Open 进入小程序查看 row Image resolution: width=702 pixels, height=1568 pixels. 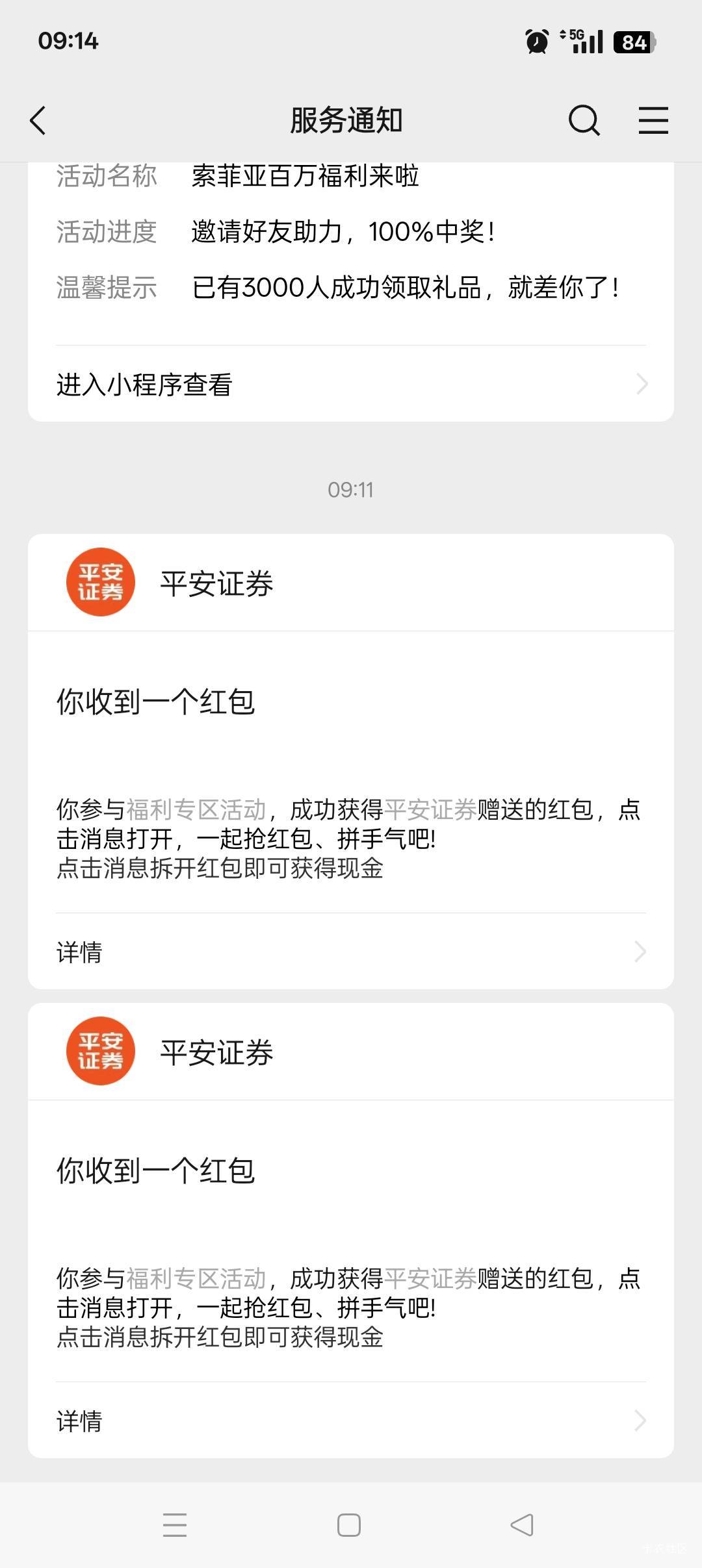point(351,384)
